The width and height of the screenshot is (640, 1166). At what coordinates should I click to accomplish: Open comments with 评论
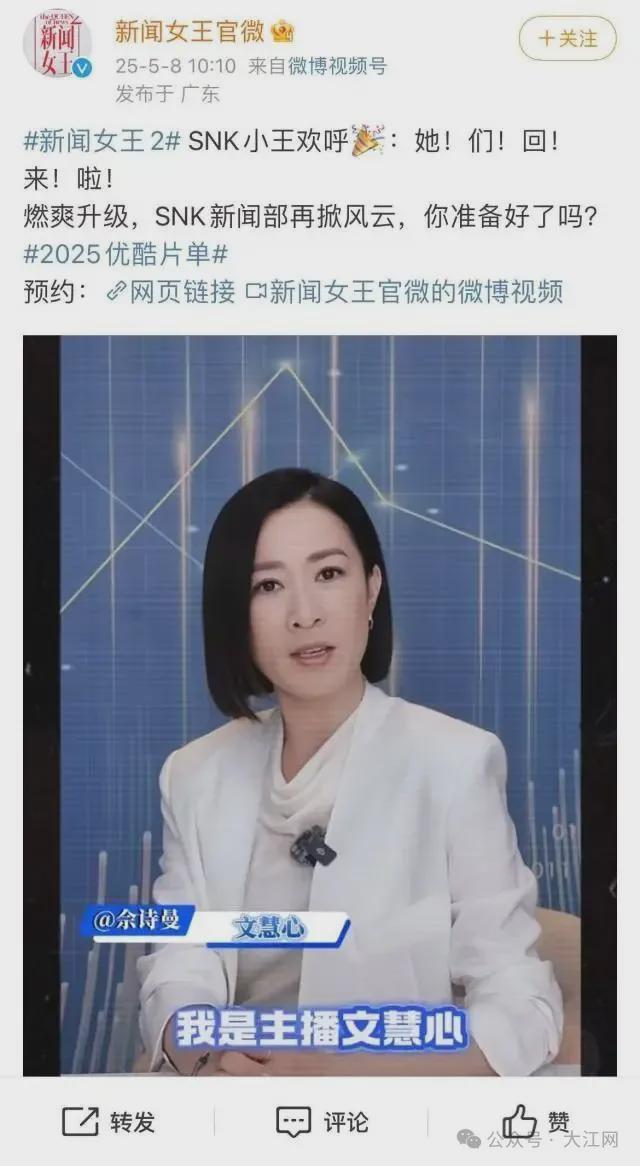(x=322, y=1121)
